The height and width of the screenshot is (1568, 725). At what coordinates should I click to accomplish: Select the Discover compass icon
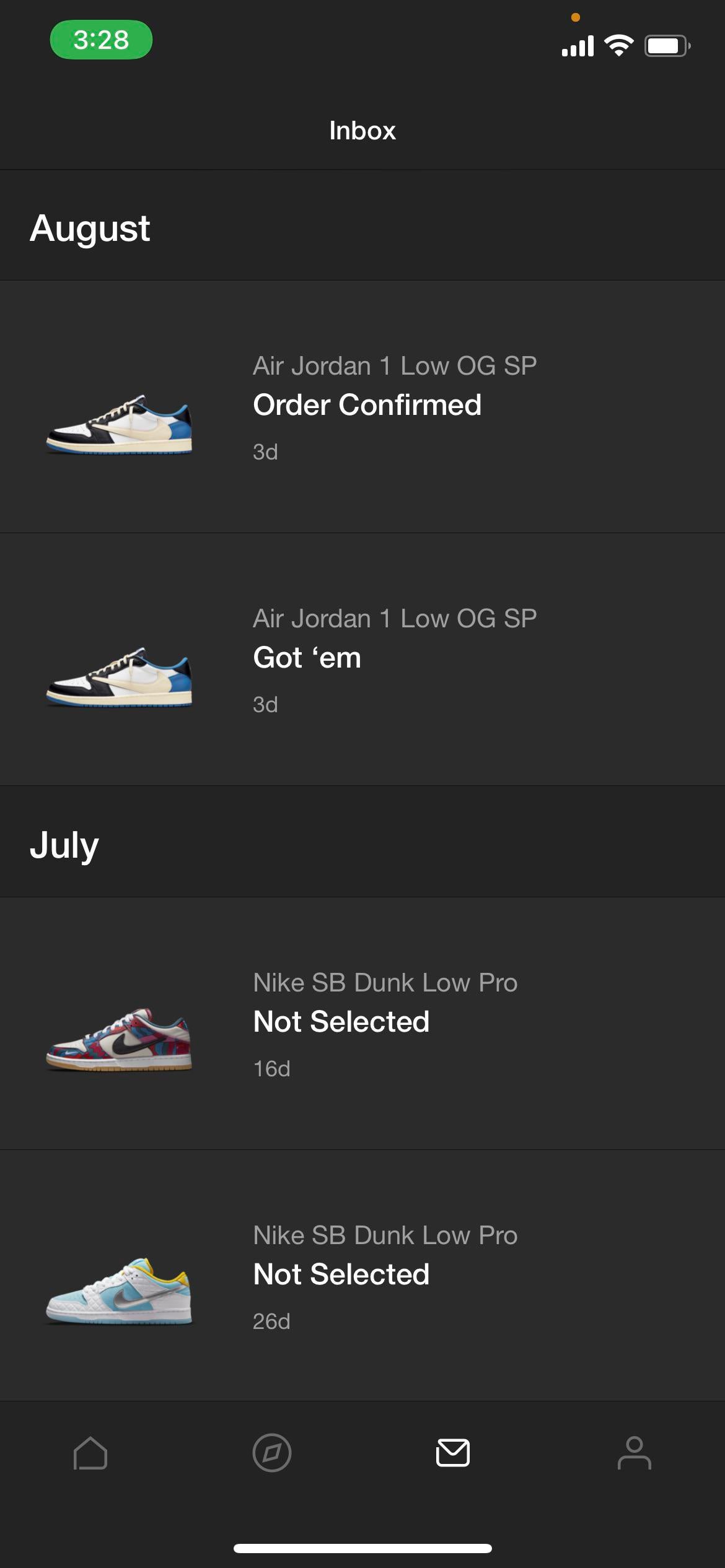[271, 1453]
